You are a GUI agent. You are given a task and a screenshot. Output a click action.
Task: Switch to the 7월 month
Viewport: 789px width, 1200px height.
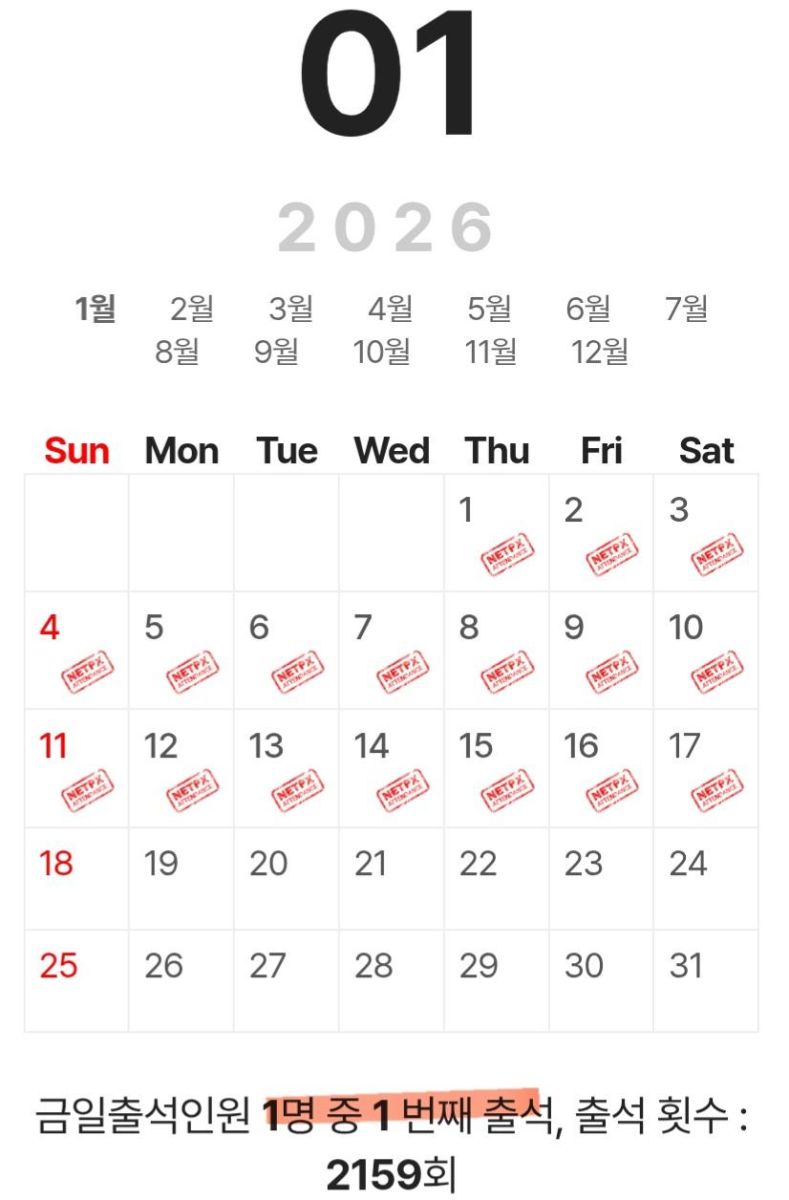coord(686,309)
